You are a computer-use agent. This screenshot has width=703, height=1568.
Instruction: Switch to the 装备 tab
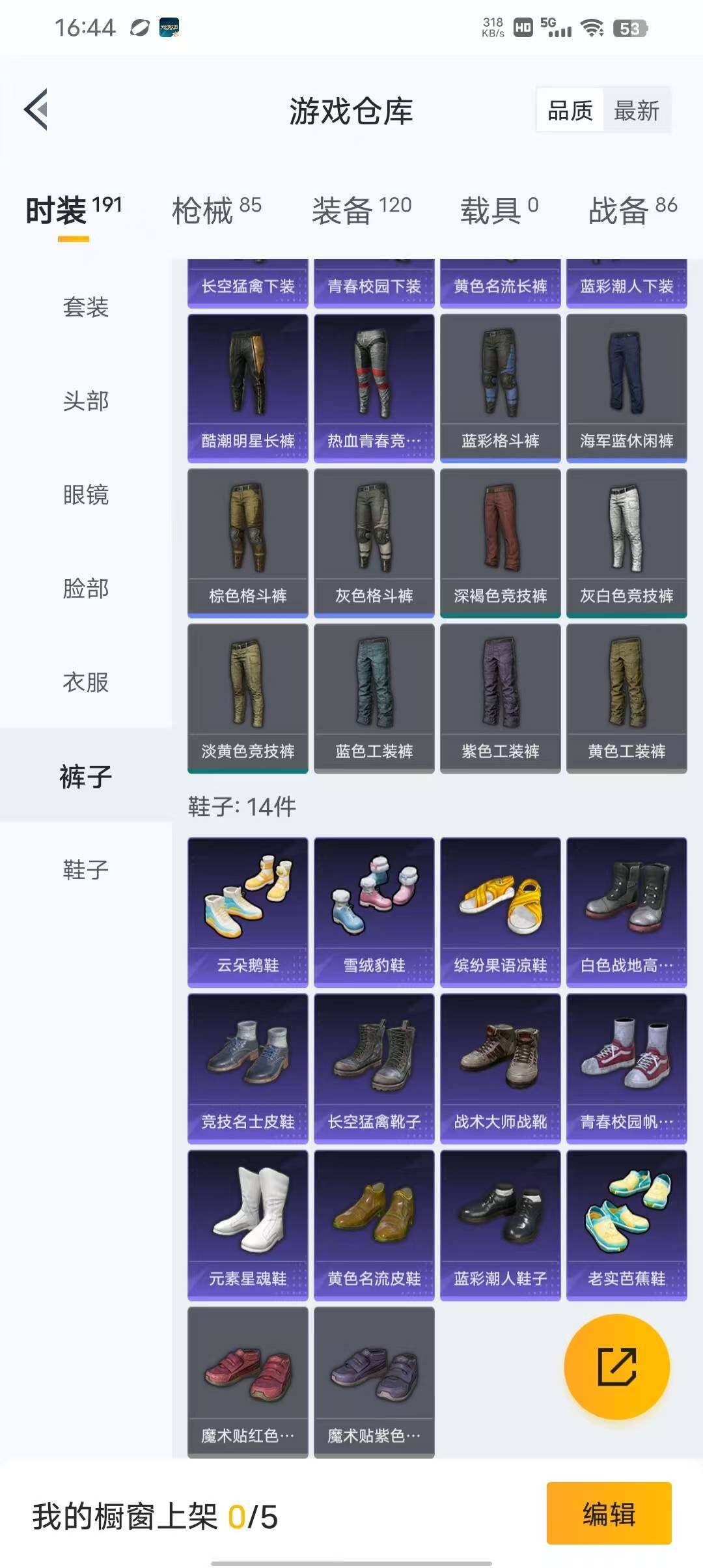[x=361, y=210]
